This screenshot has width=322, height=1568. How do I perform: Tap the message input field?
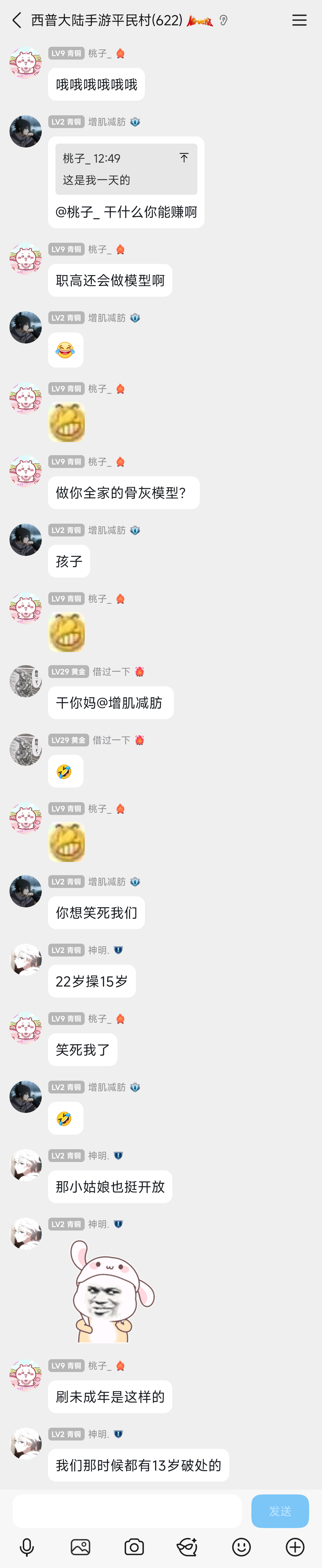[127, 1511]
